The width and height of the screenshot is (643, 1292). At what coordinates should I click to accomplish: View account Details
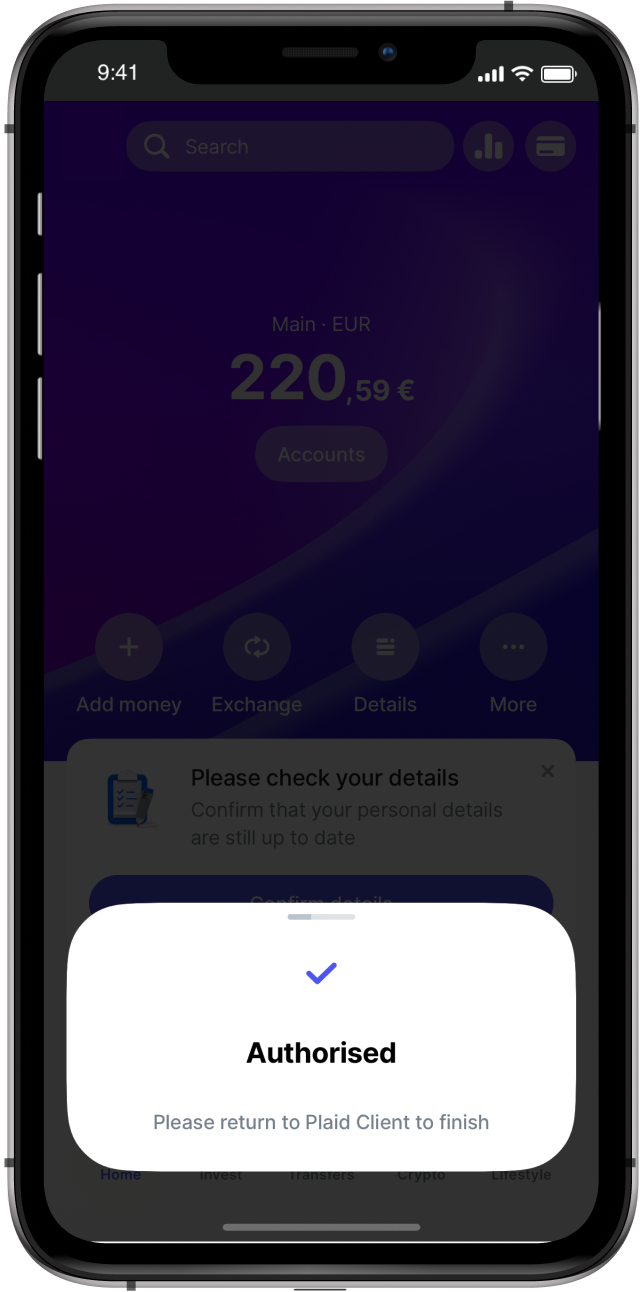[x=385, y=664]
